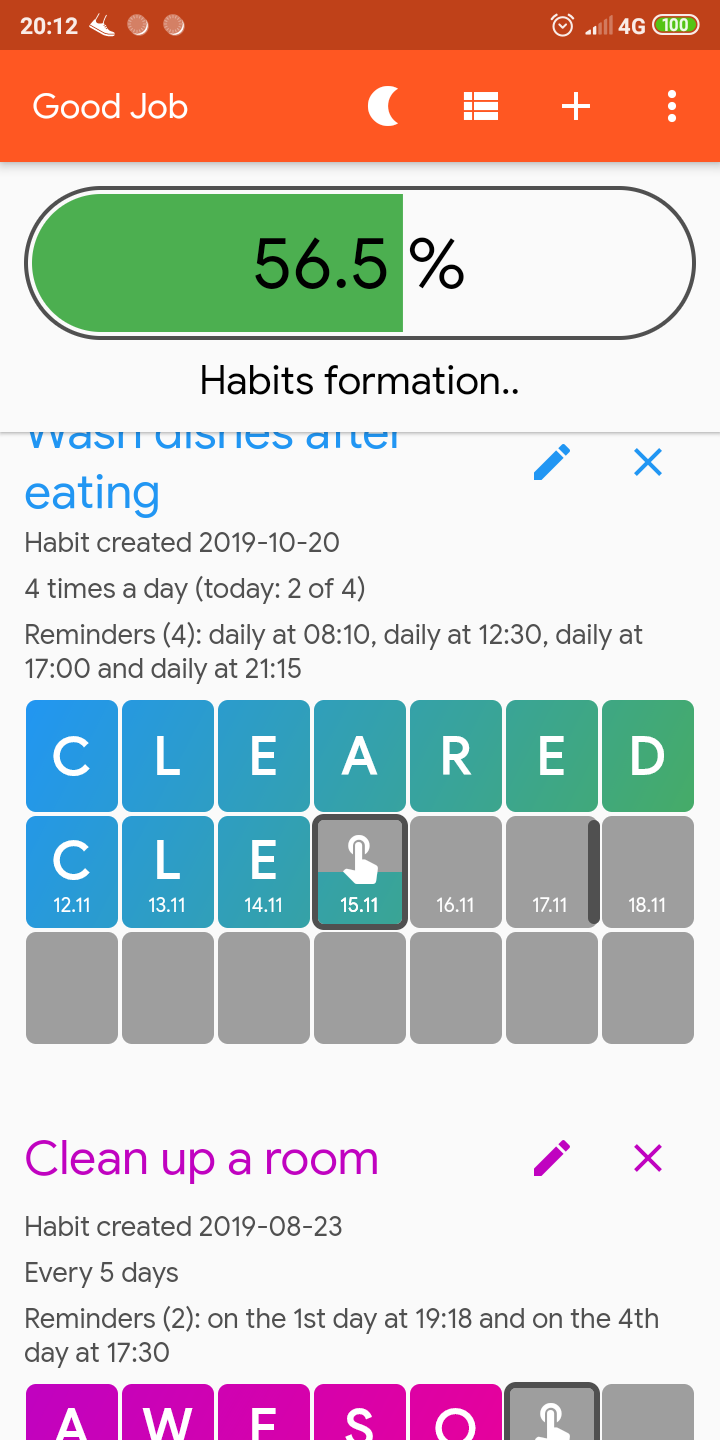720x1440 pixels.
Task: Select the 14.11 completed day cell
Action: pos(264,872)
